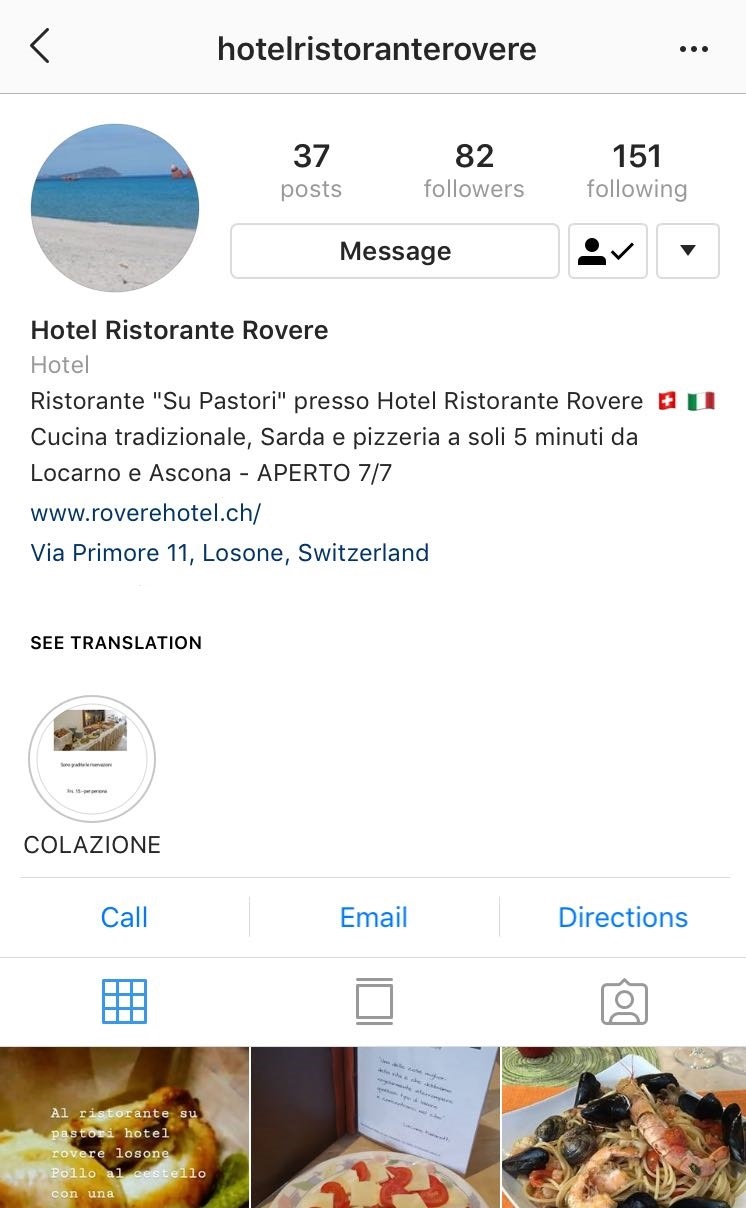
Task: Go back using the top arrow
Action: [x=40, y=47]
